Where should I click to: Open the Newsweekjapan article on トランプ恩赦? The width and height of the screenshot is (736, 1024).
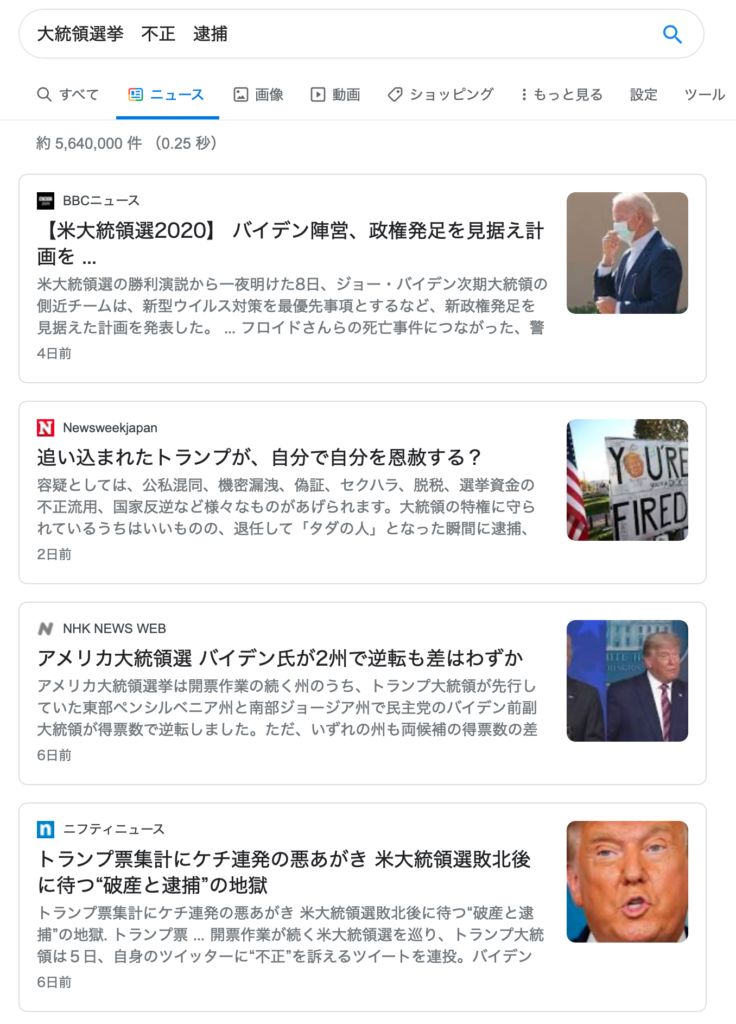point(260,457)
